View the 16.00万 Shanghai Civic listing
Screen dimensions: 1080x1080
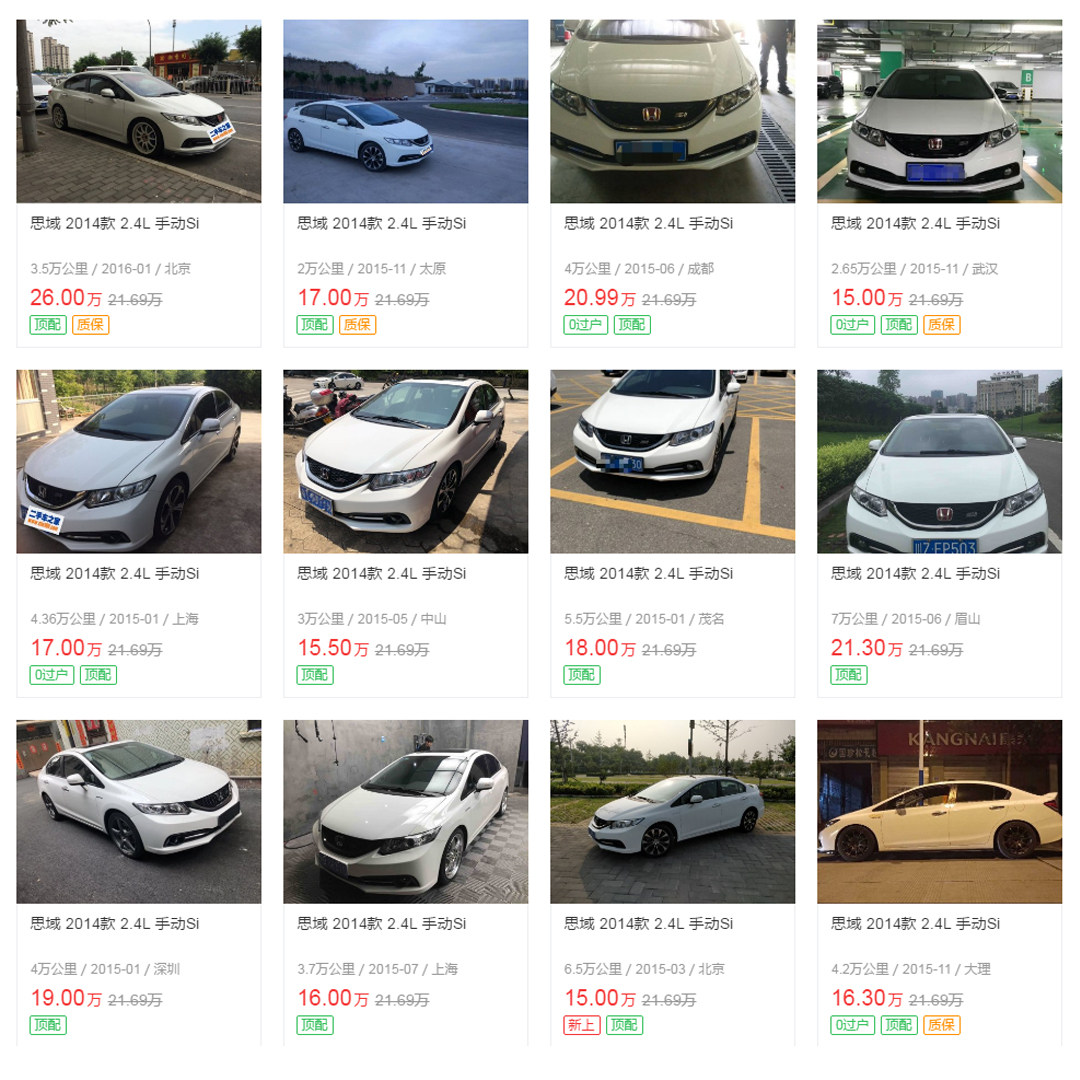[405, 812]
